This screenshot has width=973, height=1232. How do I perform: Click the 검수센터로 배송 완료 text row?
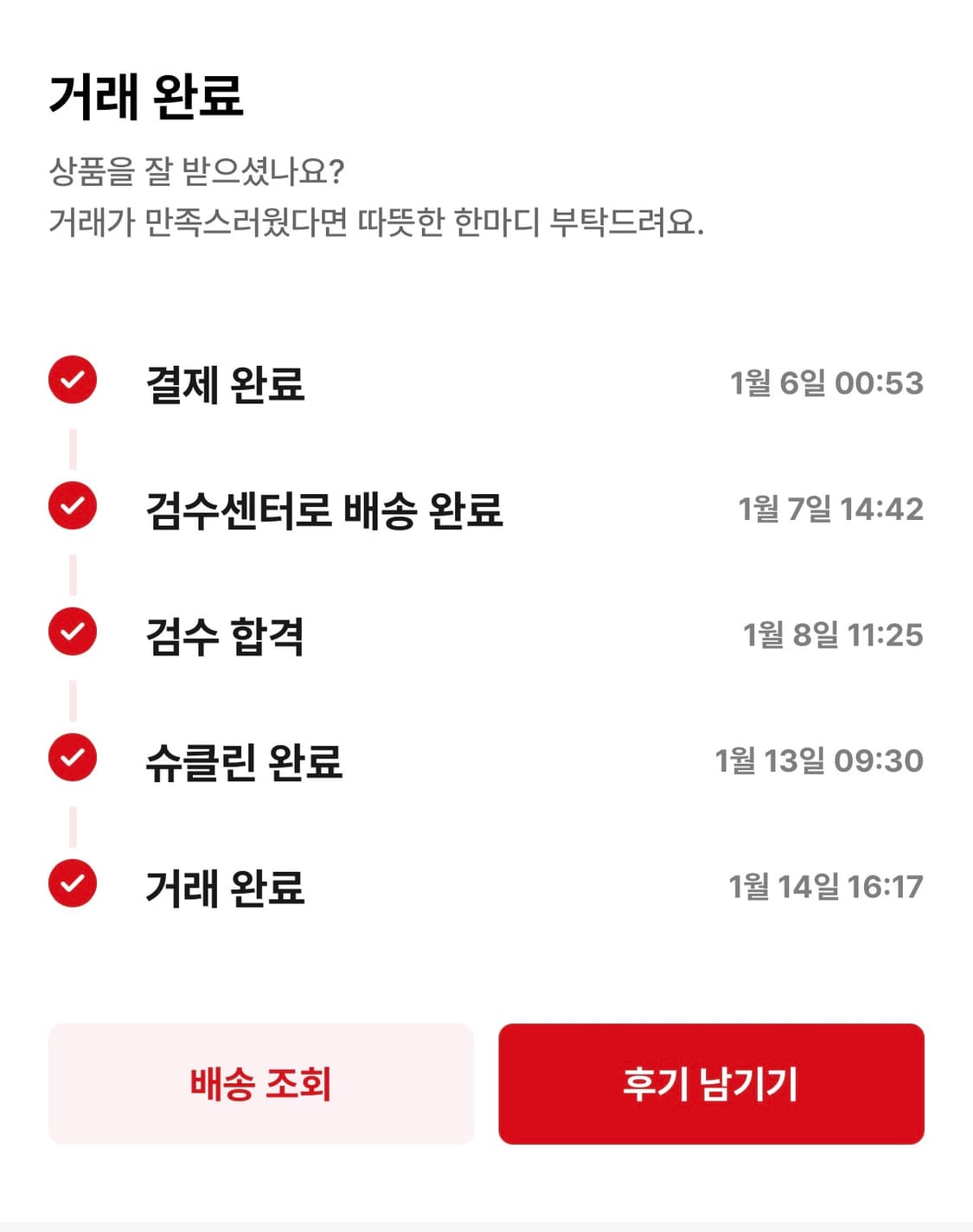click(x=325, y=510)
